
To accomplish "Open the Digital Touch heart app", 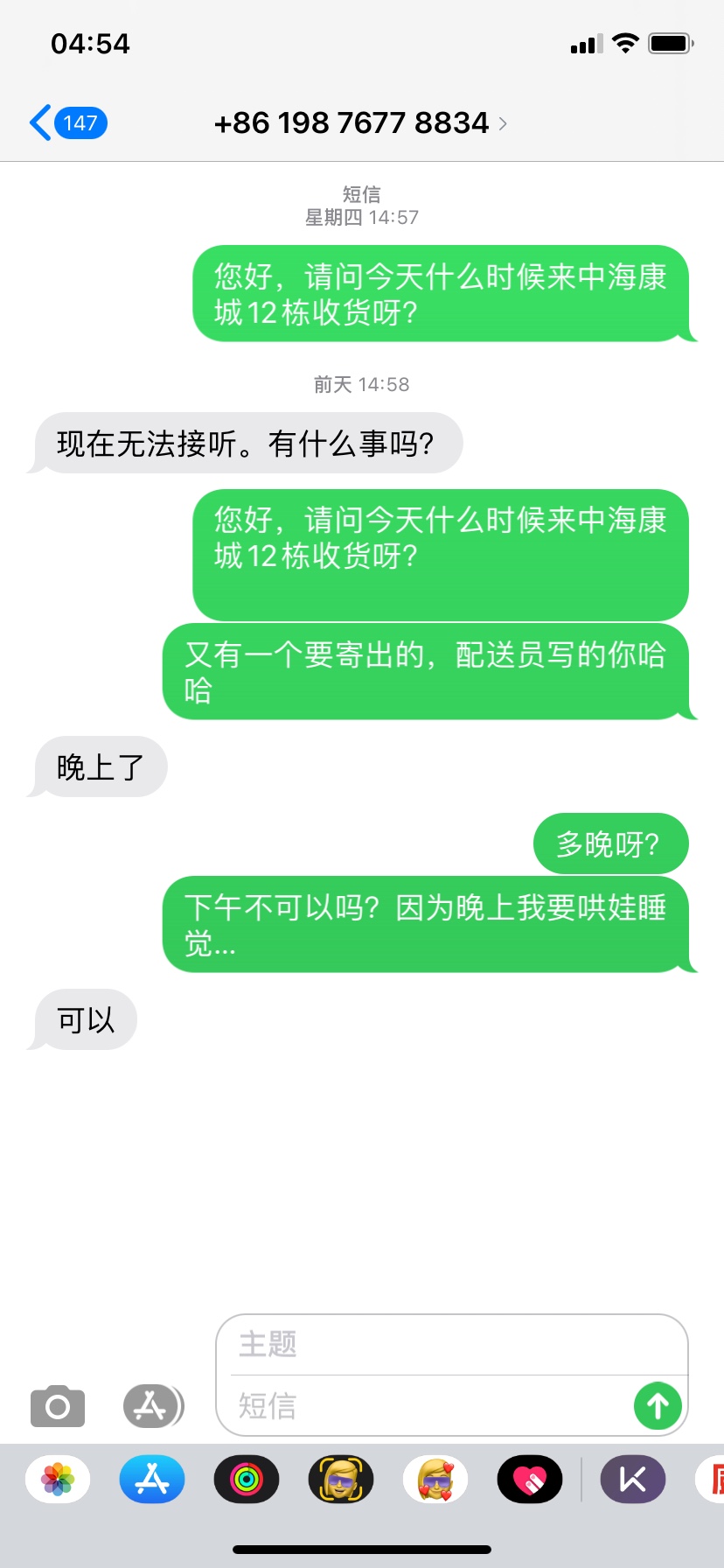I will pos(530,1480).
